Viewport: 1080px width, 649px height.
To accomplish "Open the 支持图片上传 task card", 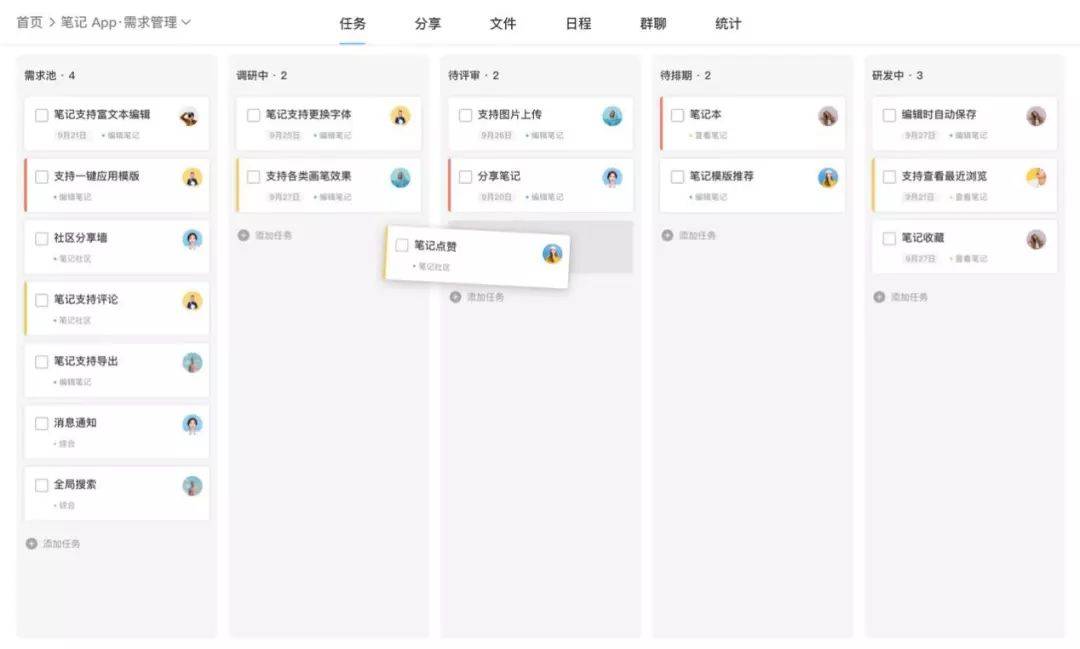I will pyautogui.click(x=510, y=115).
